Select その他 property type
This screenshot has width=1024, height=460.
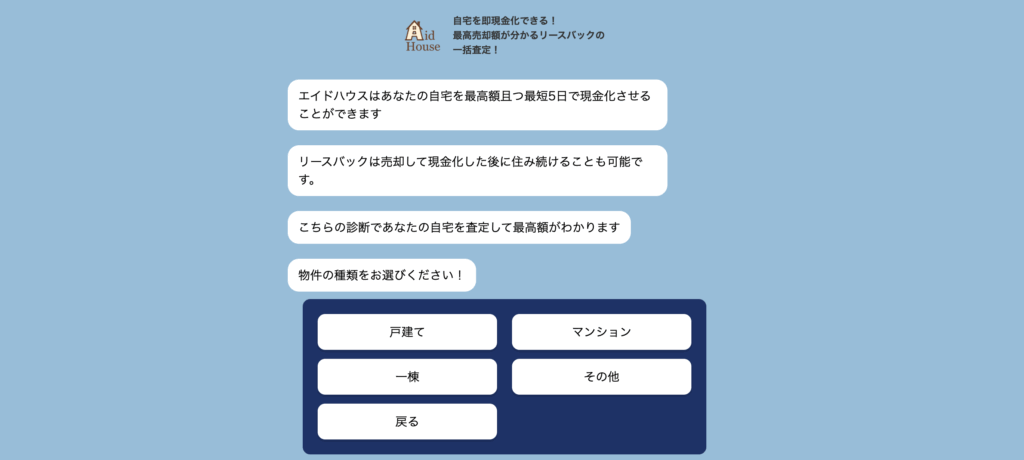coord(601,377)
